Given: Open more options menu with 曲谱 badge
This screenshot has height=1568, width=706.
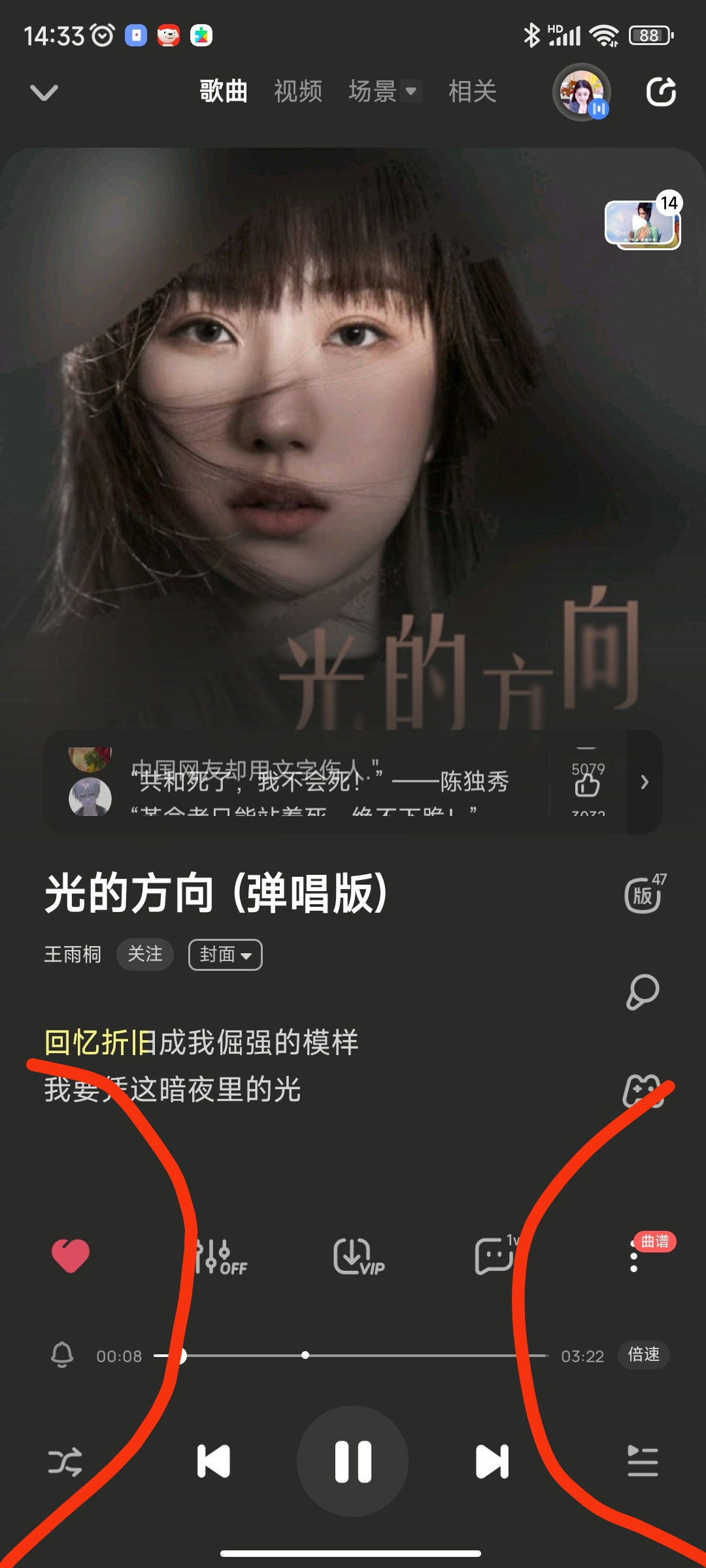Looking at the screenshot, I should (634, 1256).
